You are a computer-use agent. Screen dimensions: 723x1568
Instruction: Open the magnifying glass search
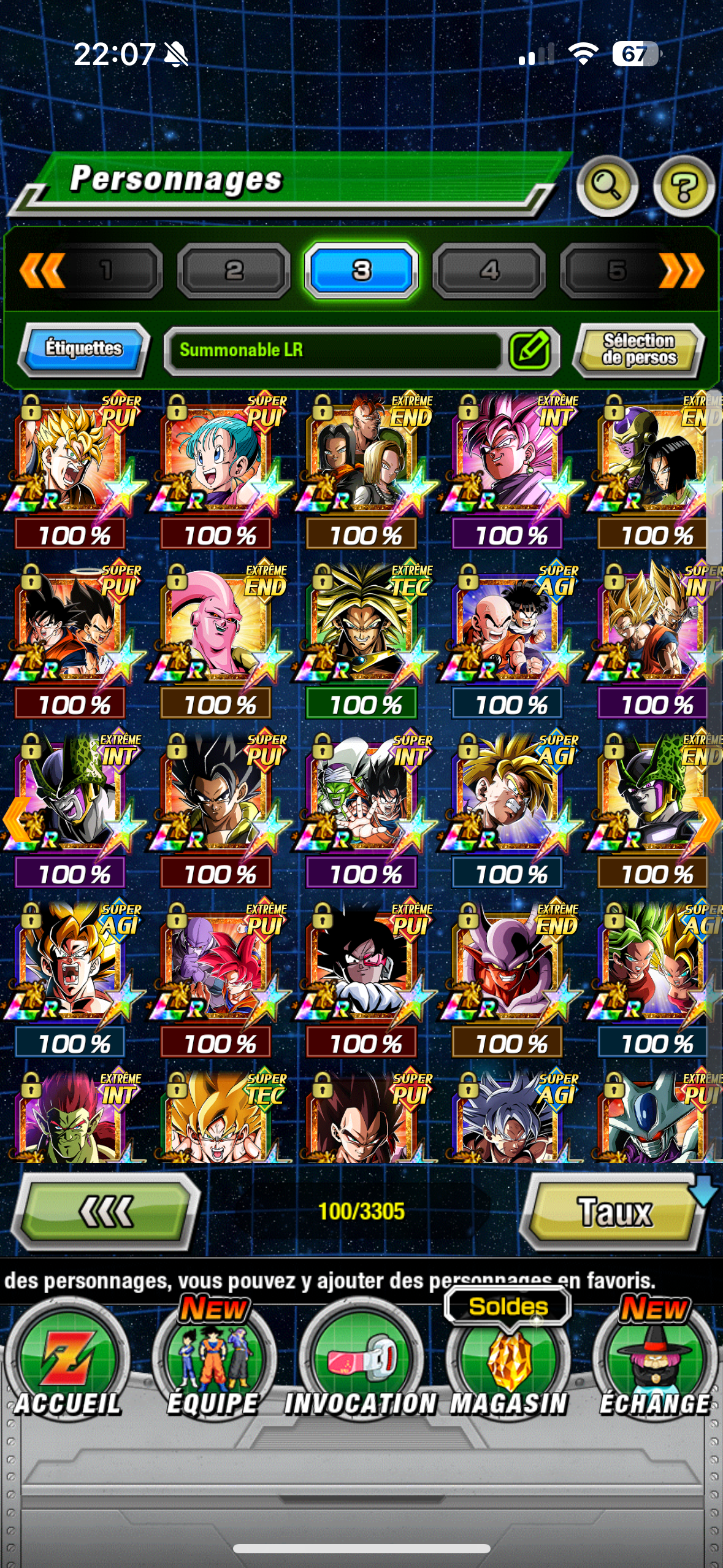607,186
